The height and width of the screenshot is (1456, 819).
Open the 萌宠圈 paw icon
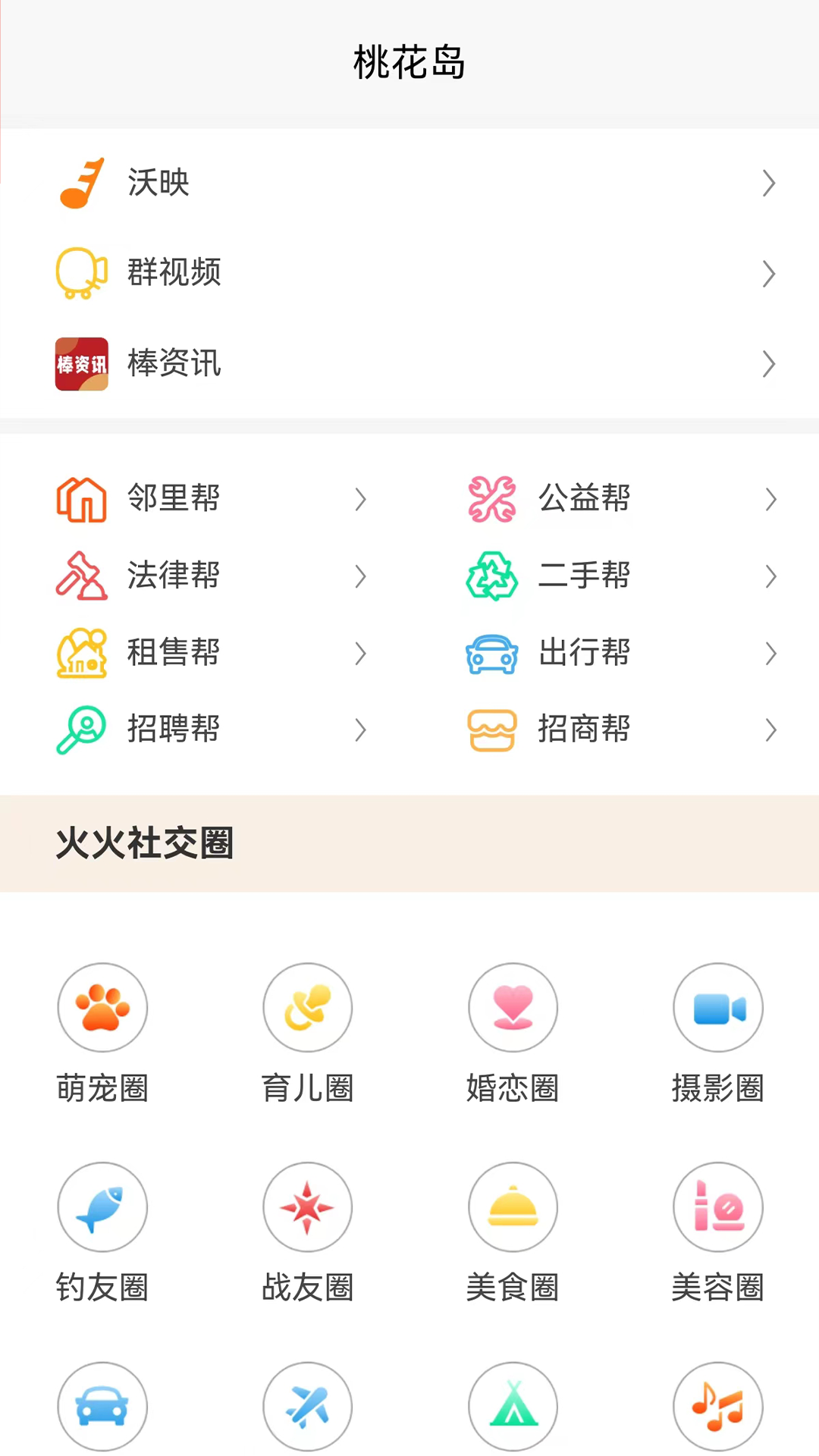click(102, 1007)
